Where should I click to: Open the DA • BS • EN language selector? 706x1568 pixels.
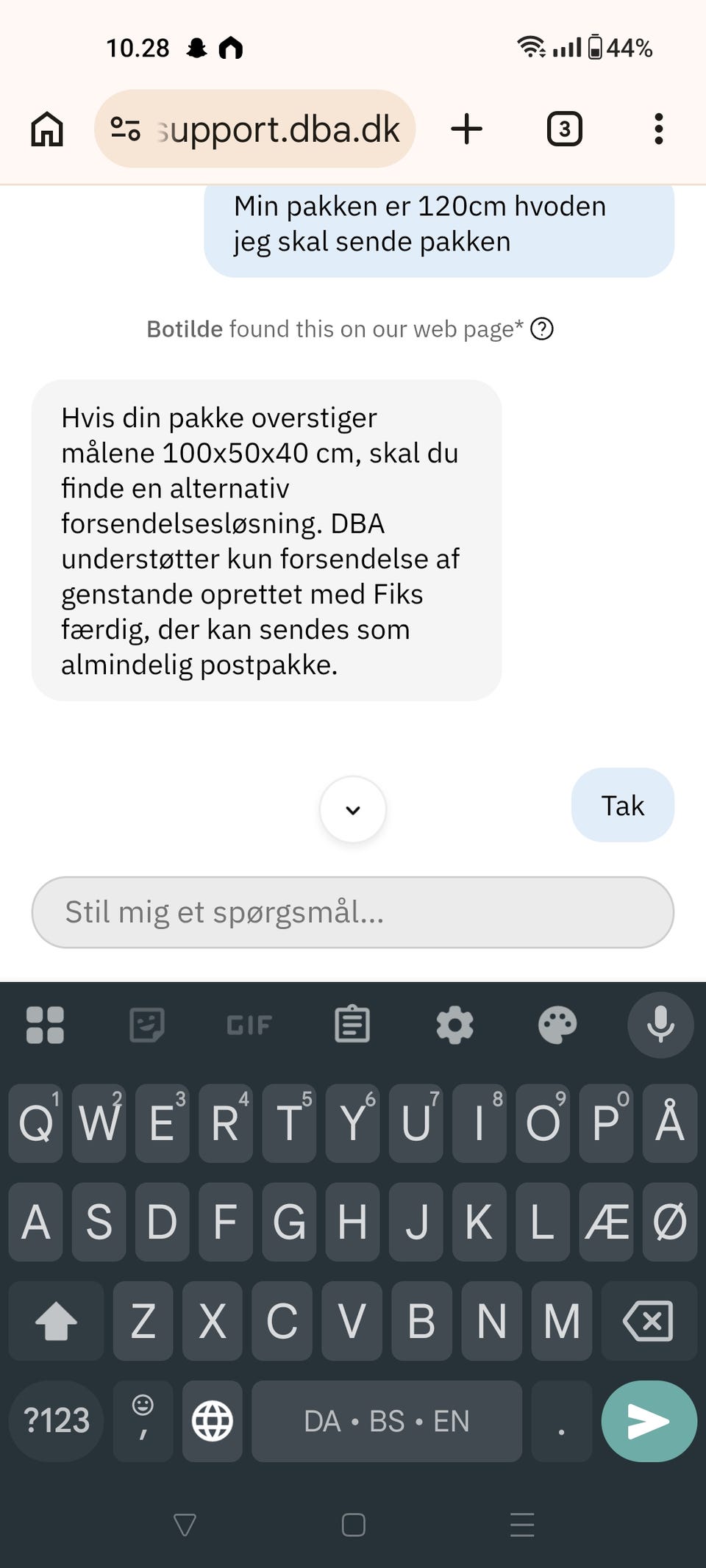[x=386, y=1420]
